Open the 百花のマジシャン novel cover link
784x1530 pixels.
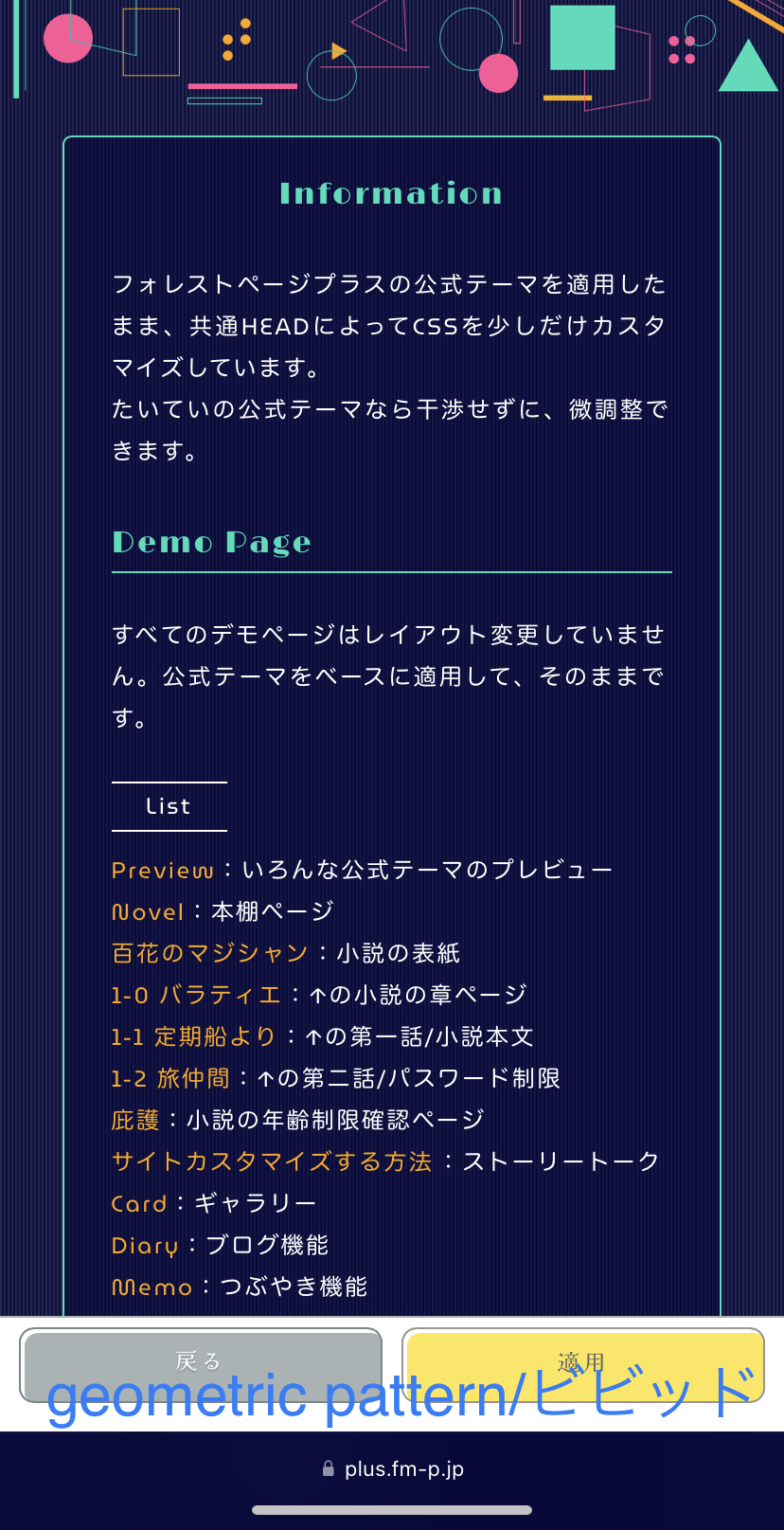pos(210,953)
